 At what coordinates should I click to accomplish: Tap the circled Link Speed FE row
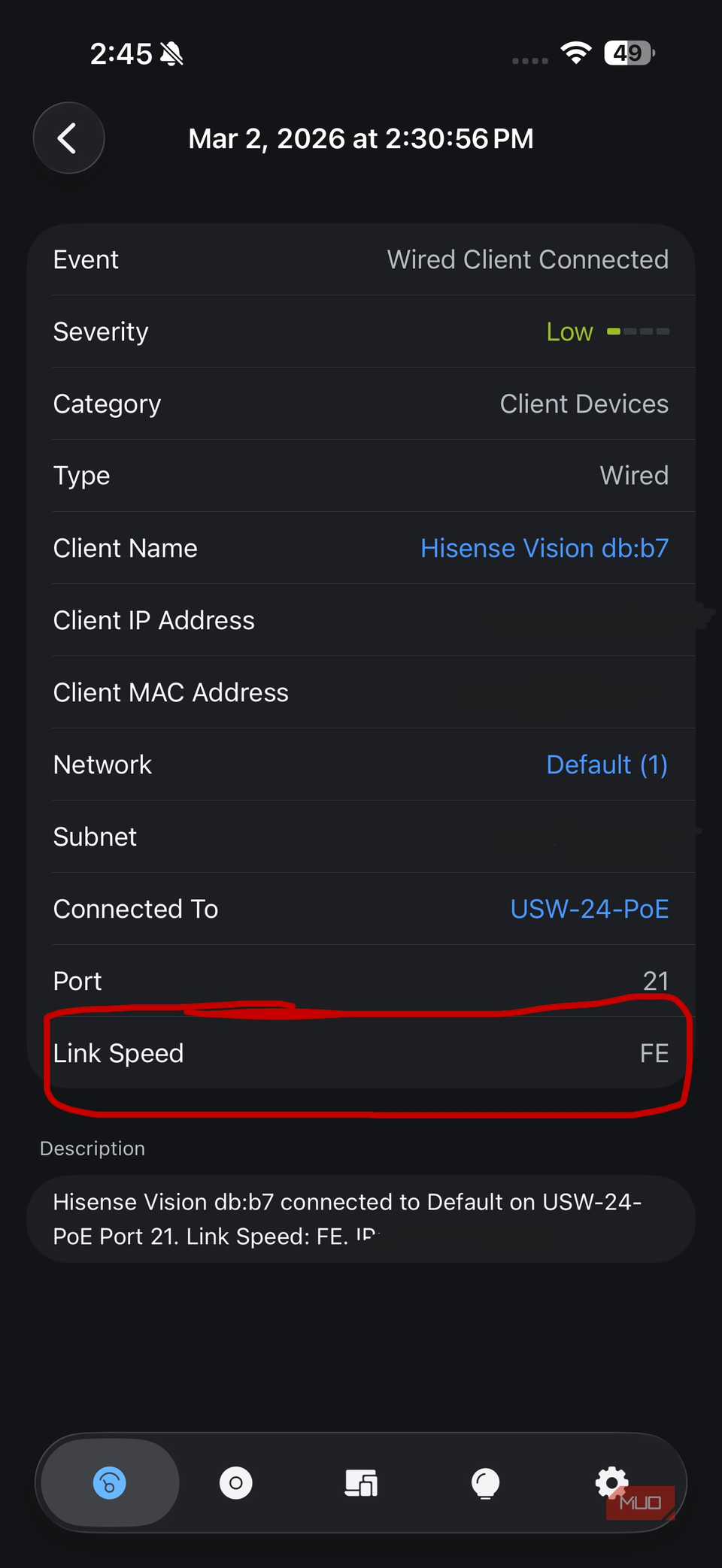(x=361, y=1053)
